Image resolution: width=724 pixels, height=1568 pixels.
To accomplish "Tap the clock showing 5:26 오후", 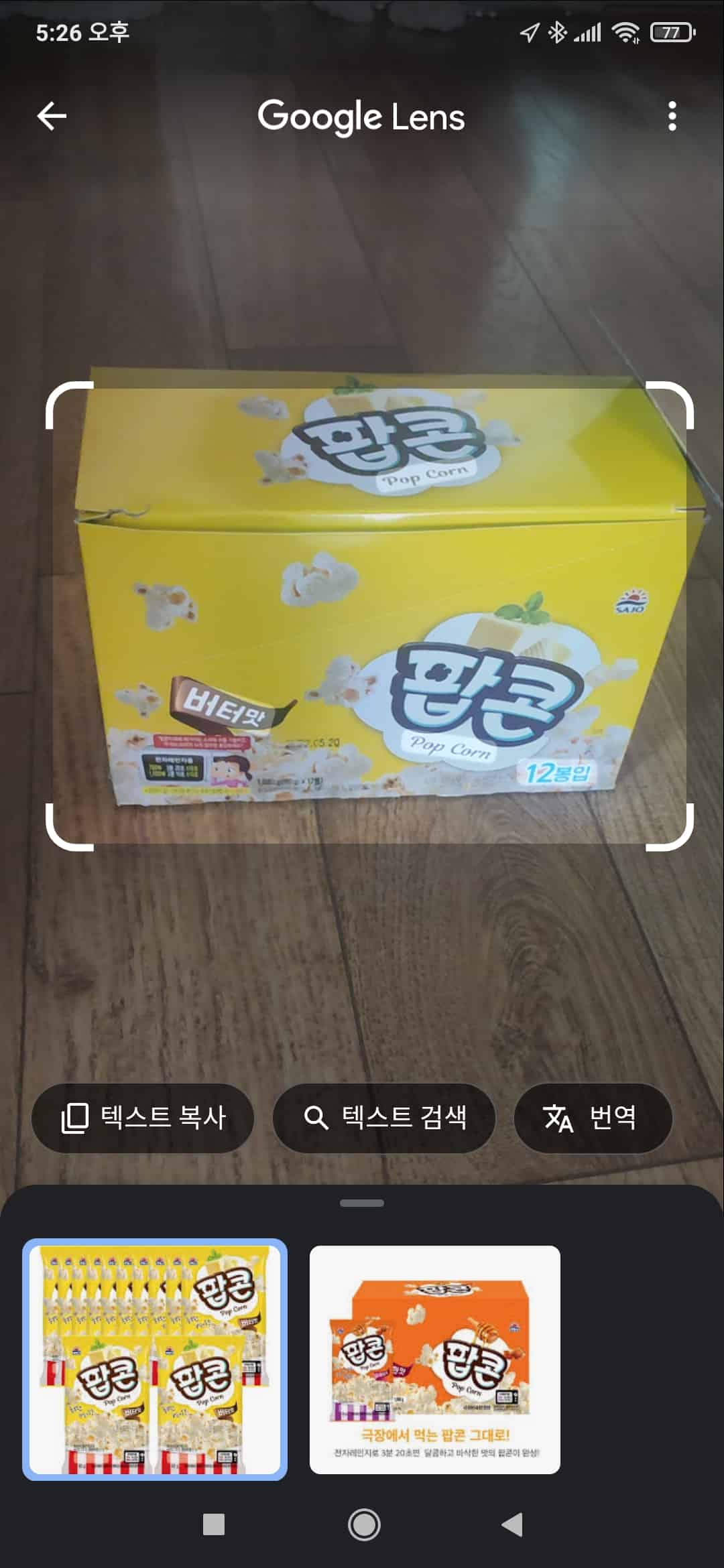I will pos(80,32).
